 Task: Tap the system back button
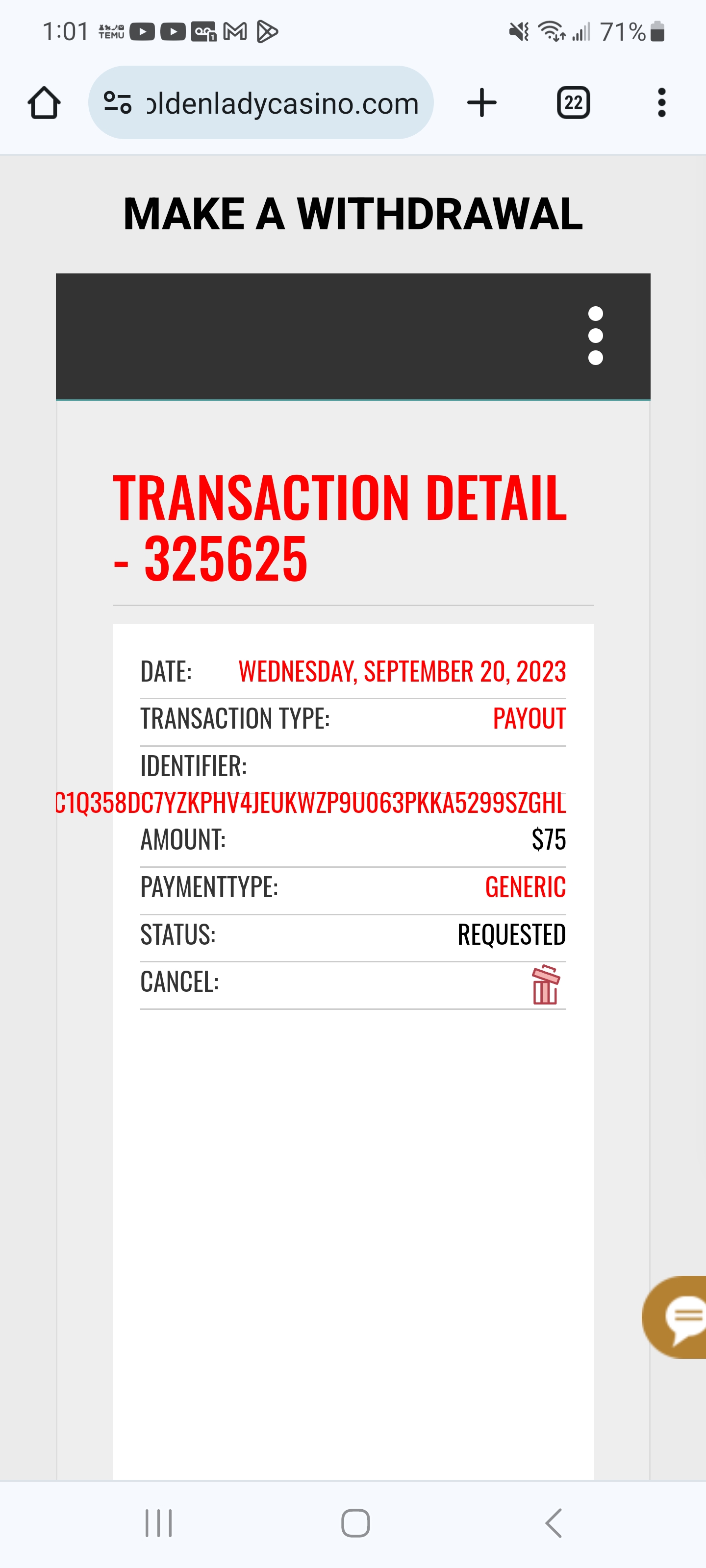click(553, 1523)
